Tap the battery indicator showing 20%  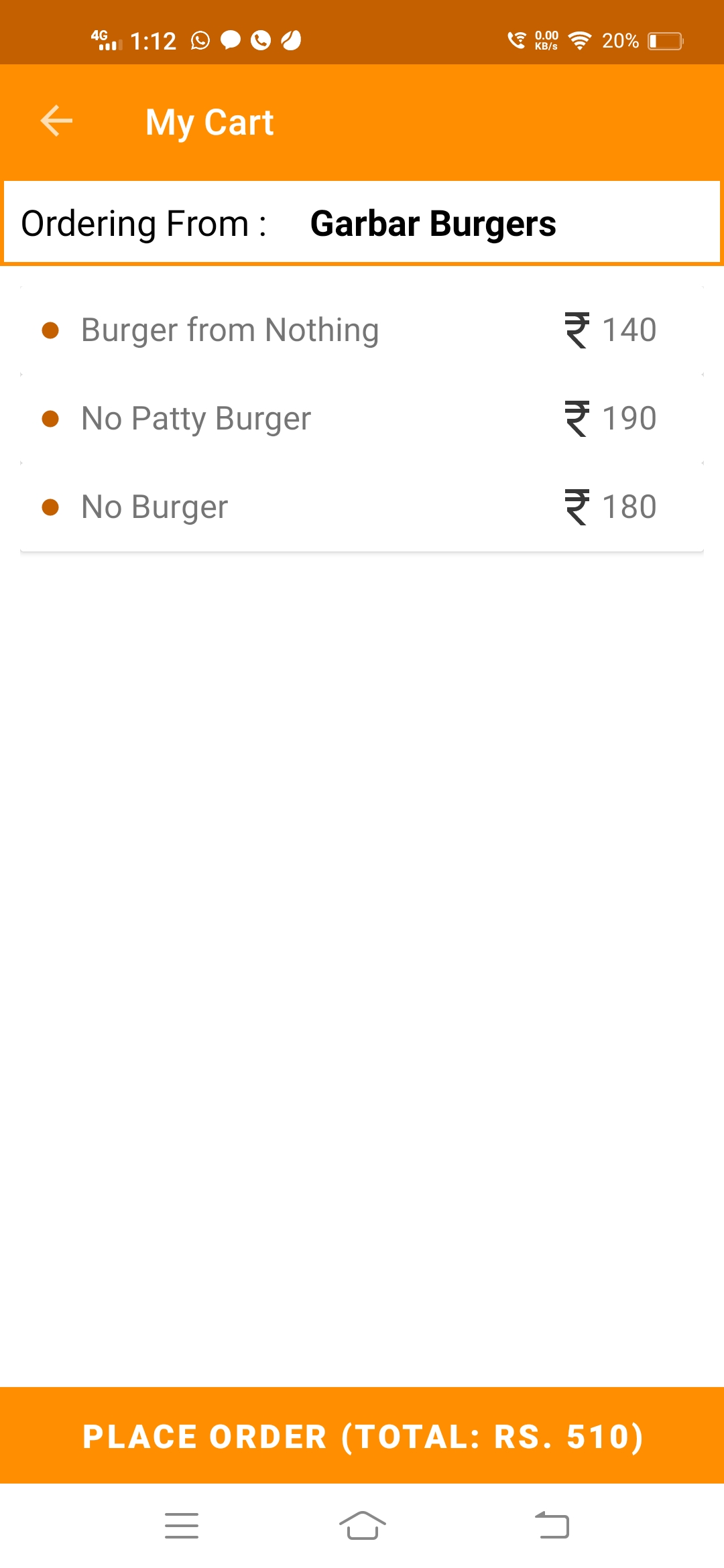coord(663,40)
